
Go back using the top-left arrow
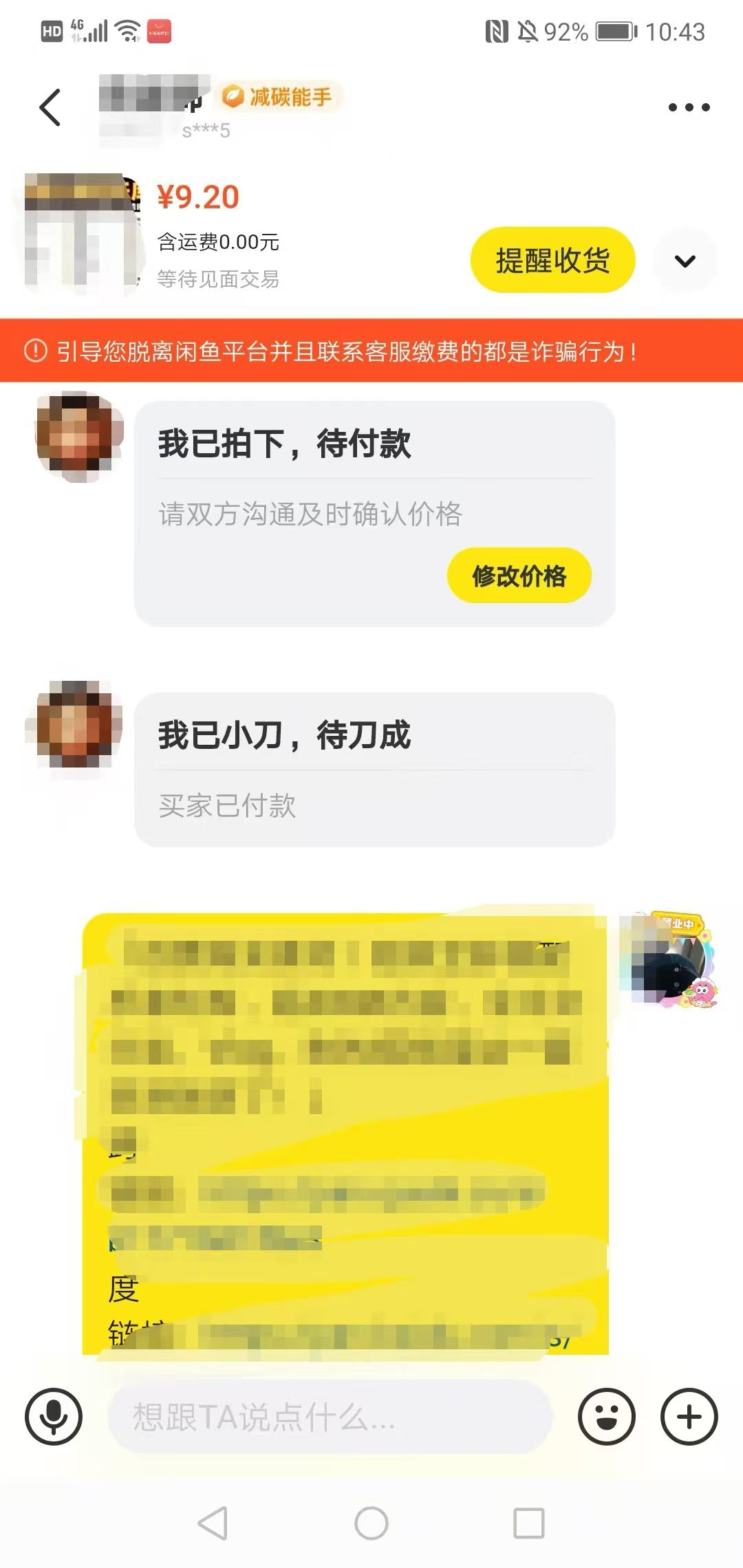50,107
